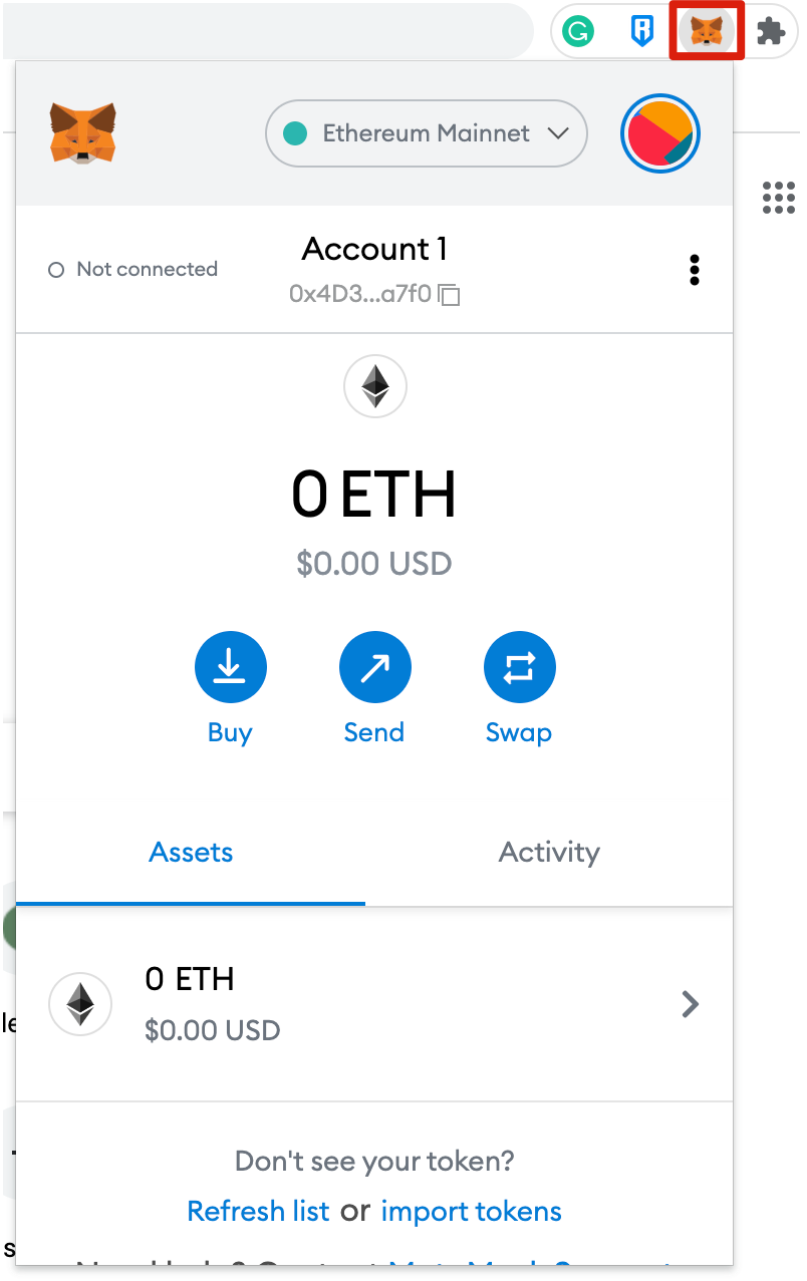The width and height of the screenshot is (807, 1281).
Task: Open the account avatar menu
Action: click(660, 134)
